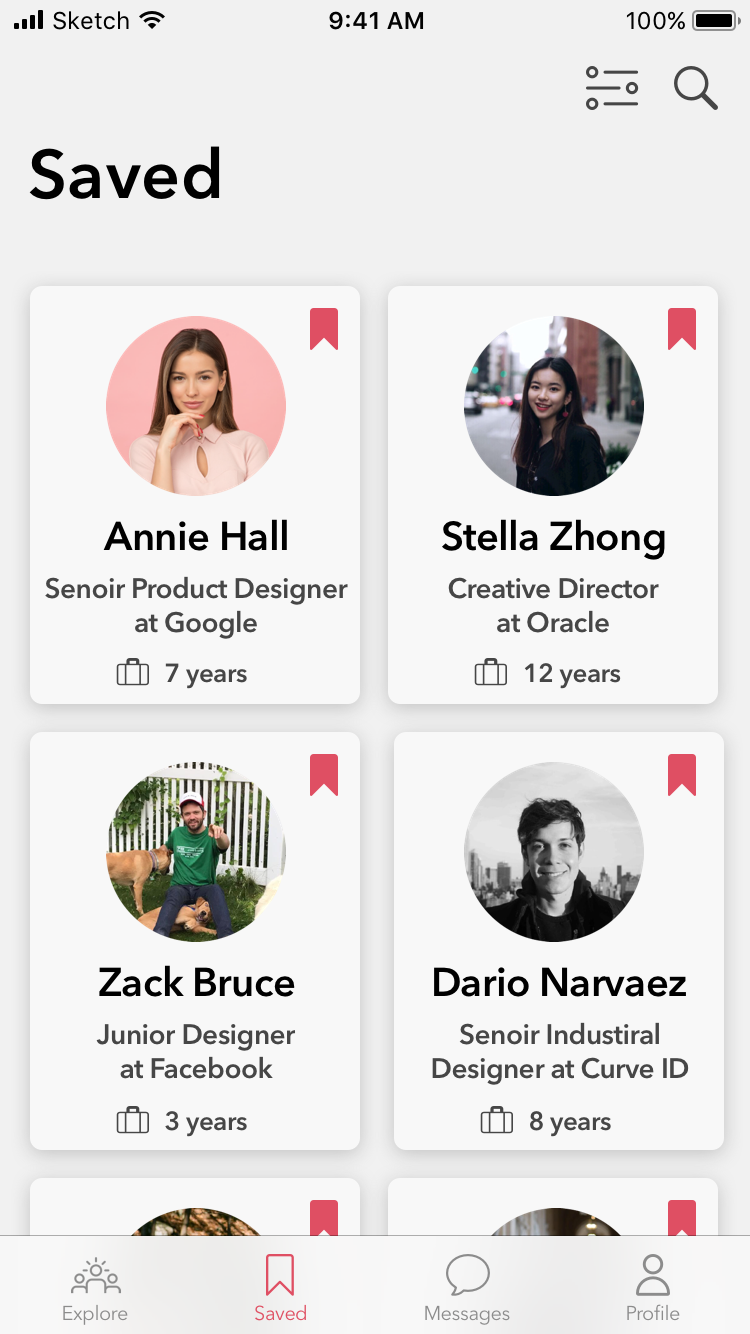Unsave Stella Zhong via bookmark icon
This screenshot has height=1334, width=750.
click(682, 329)
